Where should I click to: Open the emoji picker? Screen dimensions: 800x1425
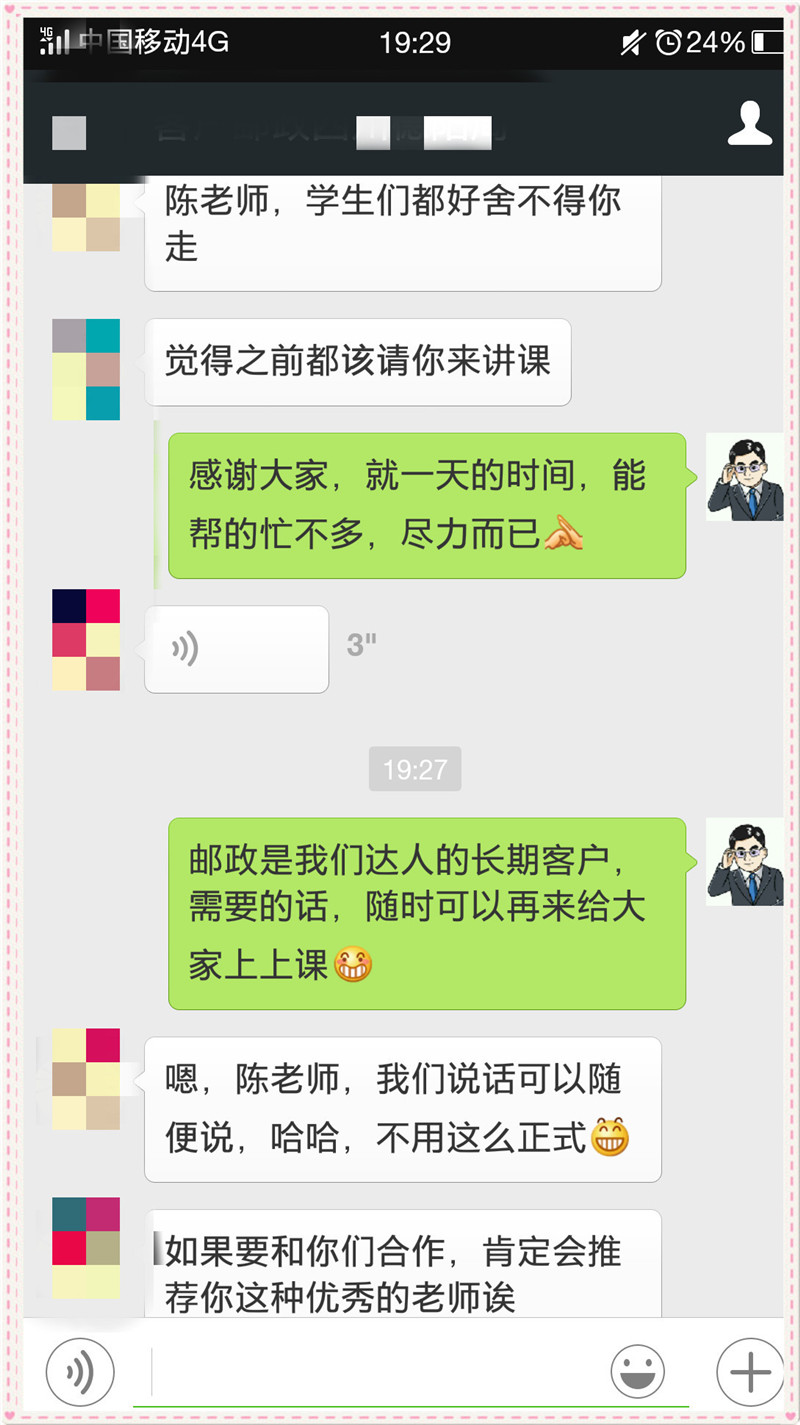[637, 1371]
